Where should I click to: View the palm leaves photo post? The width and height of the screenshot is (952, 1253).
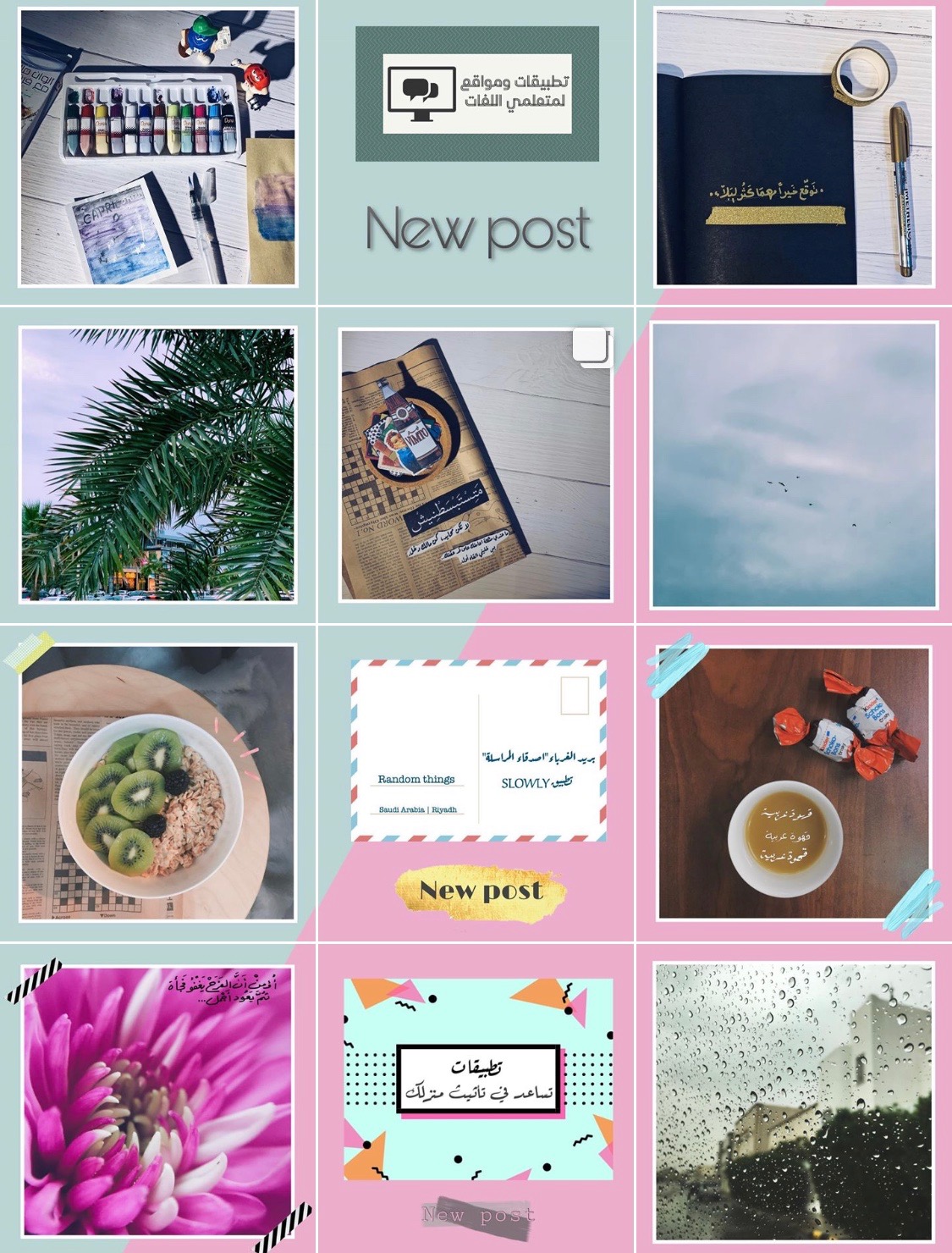pyautogui.click(x=158, y=464)
